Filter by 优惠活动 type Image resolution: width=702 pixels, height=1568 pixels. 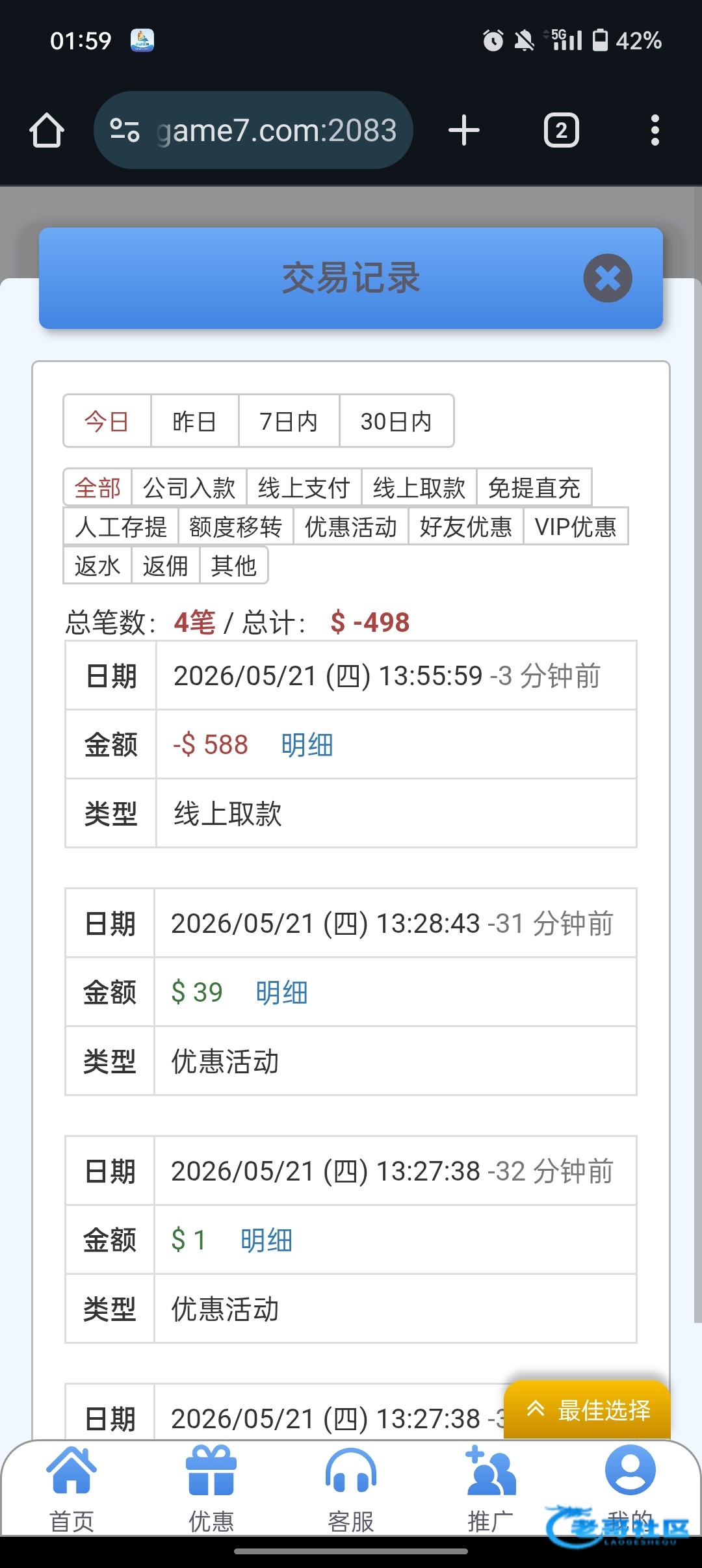click(x=351, y=527)
